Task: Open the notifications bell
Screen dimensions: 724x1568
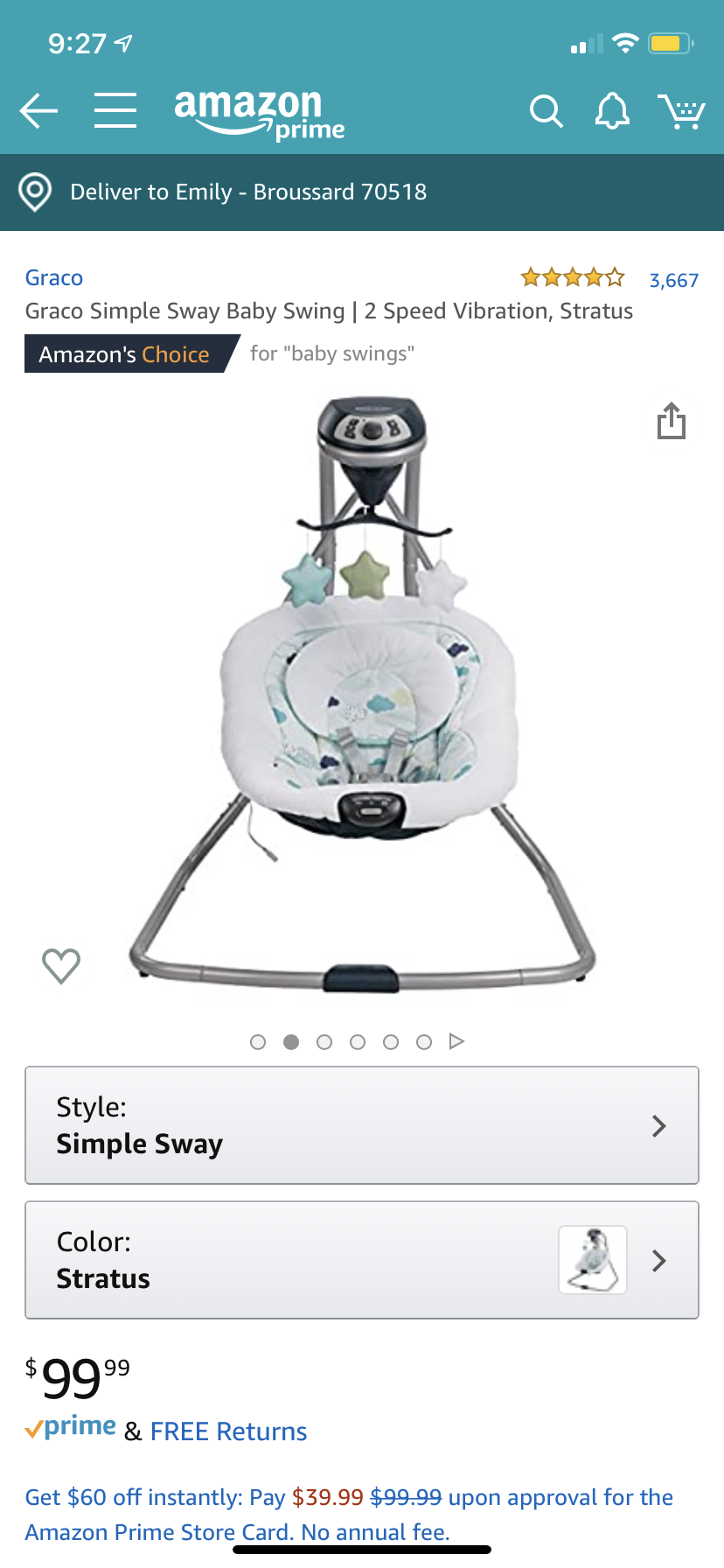Action: pyautogui.click(x=612, y=111)
